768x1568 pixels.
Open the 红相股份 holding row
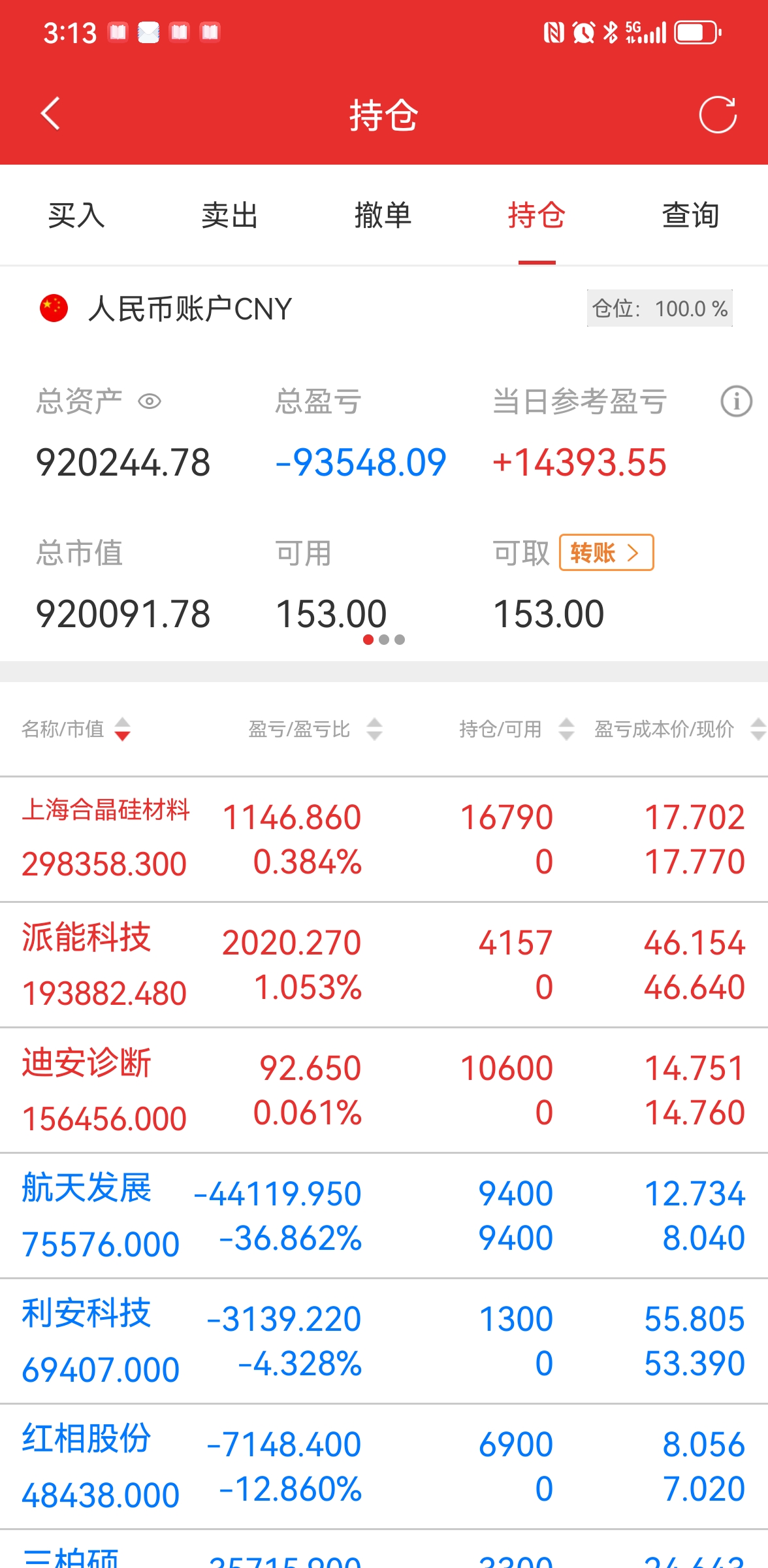[x=384, y=1467]
